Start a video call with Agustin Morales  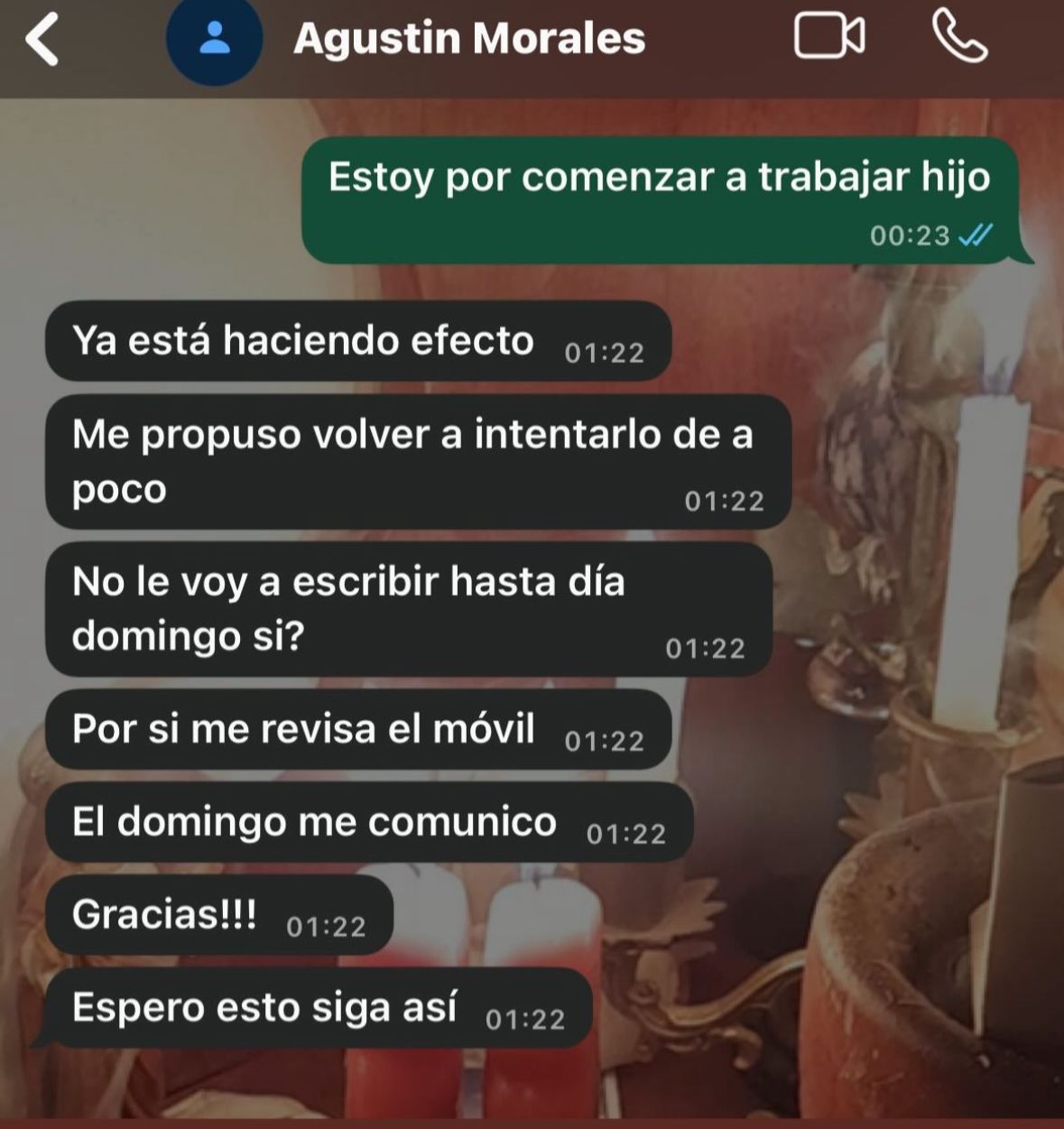click(x=828, y=38)
